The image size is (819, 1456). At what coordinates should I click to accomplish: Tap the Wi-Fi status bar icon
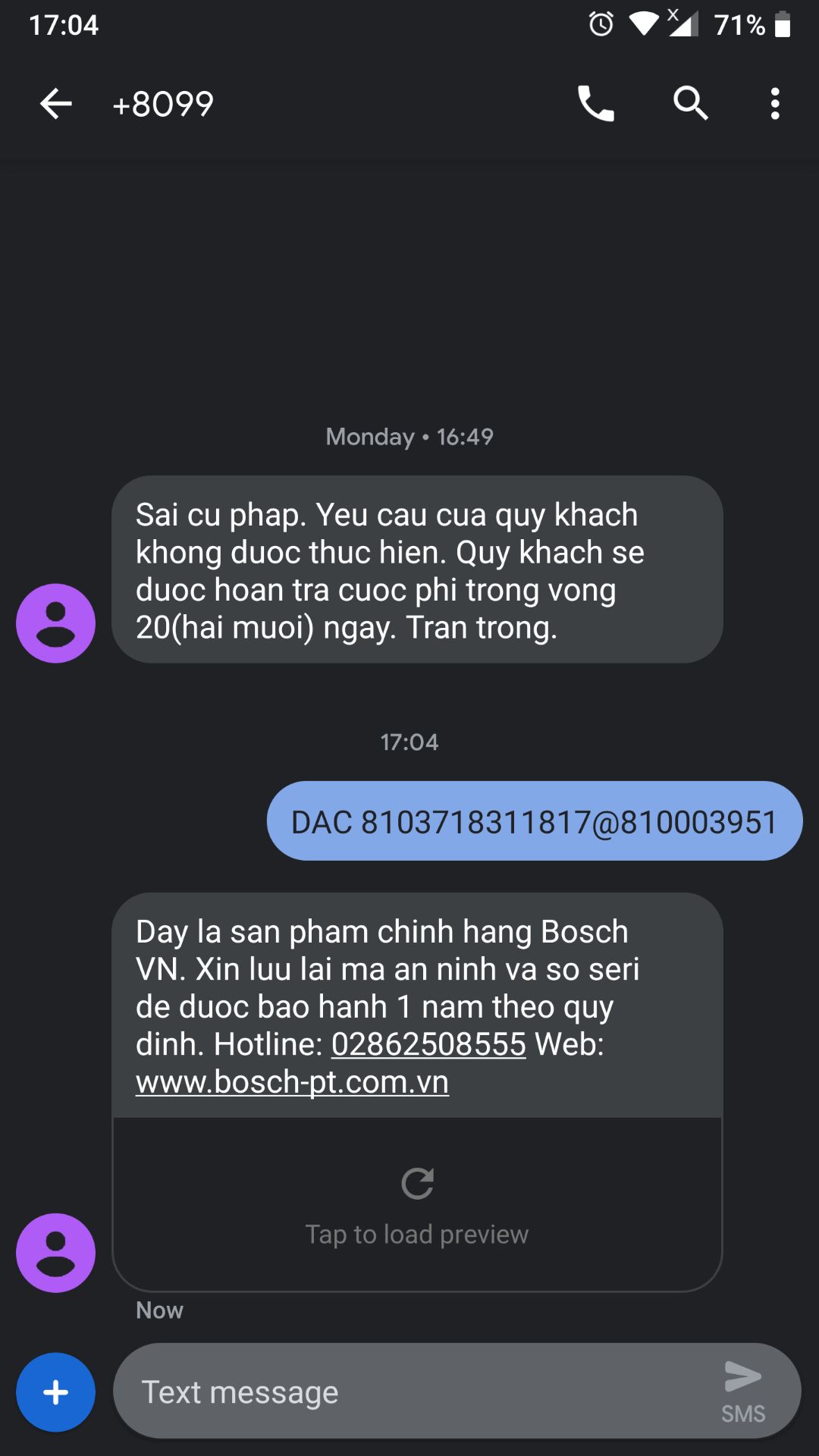pyautogui.click(x=644, y=24)
